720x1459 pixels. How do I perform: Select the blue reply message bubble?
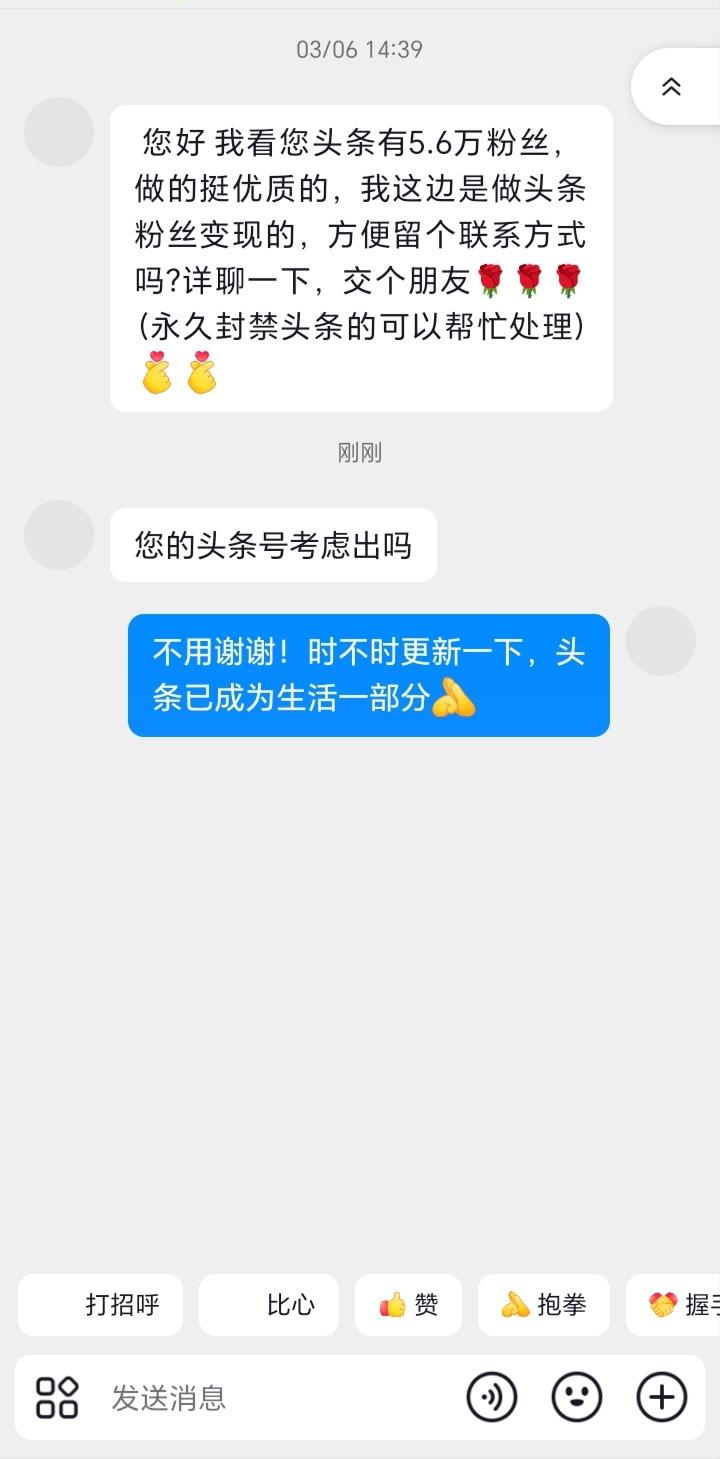tap(367, 675)
